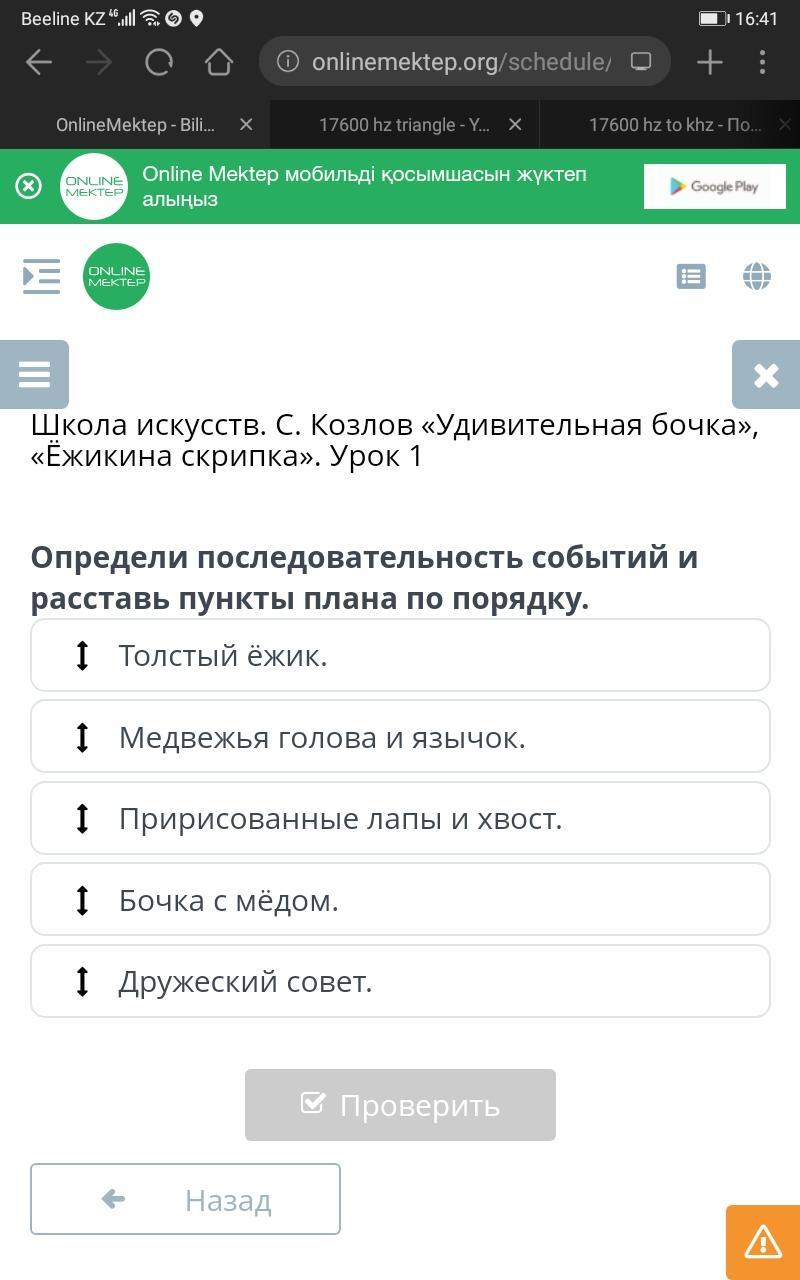Switch to the 17600 hz to khz tab

point(675,125)
